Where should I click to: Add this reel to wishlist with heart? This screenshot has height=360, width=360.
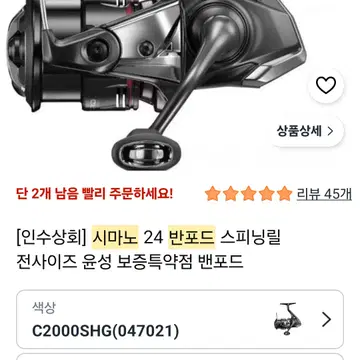coord(326,86)
